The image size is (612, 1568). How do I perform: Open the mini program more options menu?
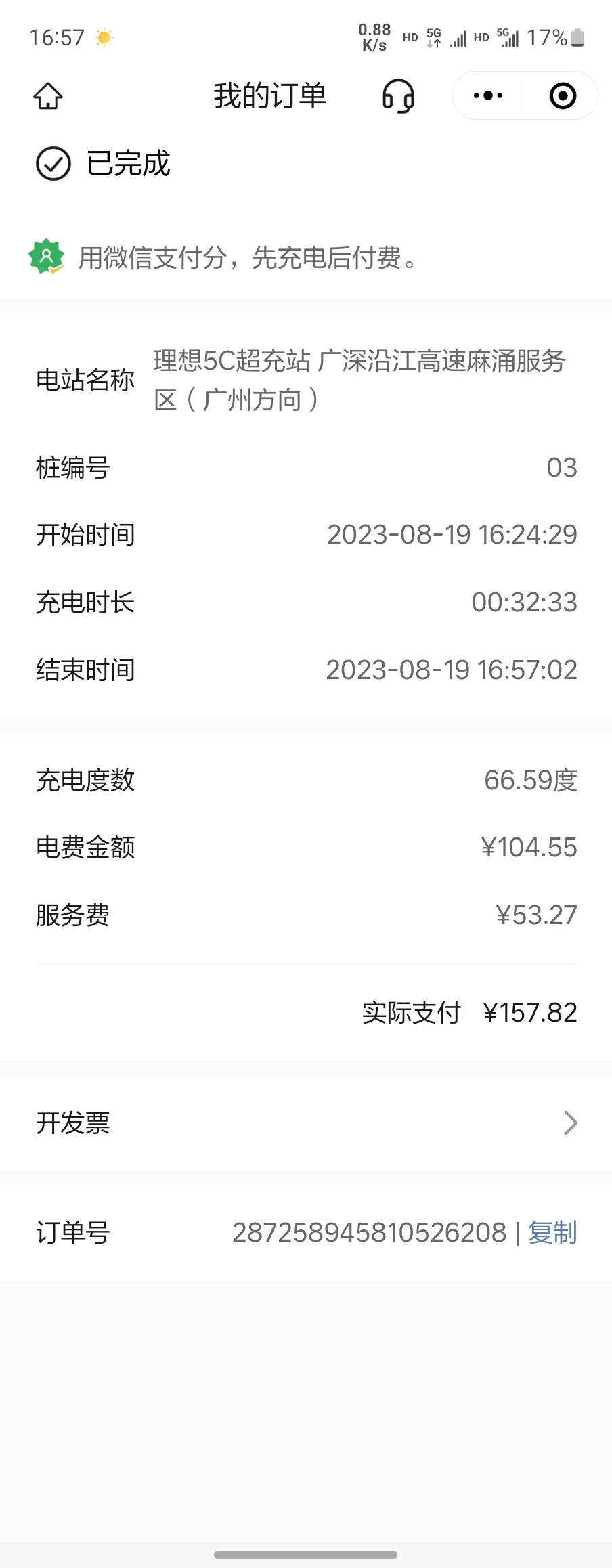(x=488, y=95)
